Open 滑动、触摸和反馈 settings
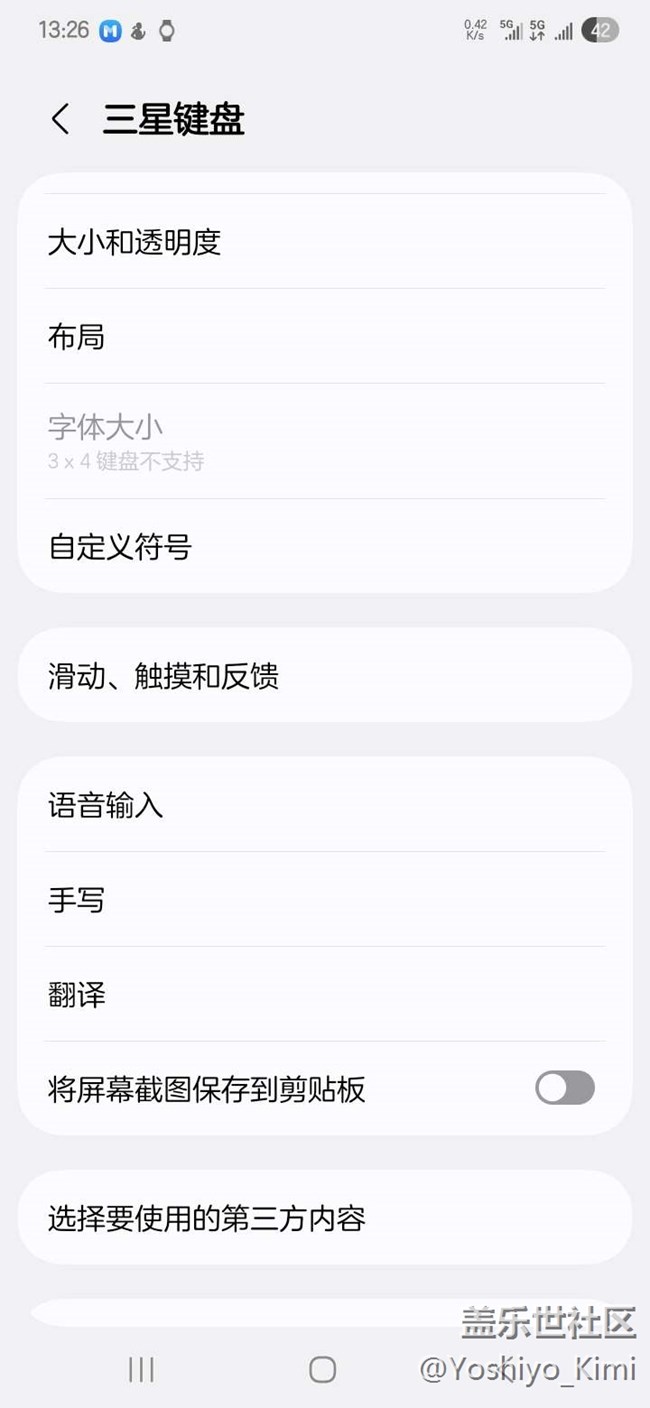This screenshot has height=1408, width=650. pyautogui.click(x=324, y=676)
